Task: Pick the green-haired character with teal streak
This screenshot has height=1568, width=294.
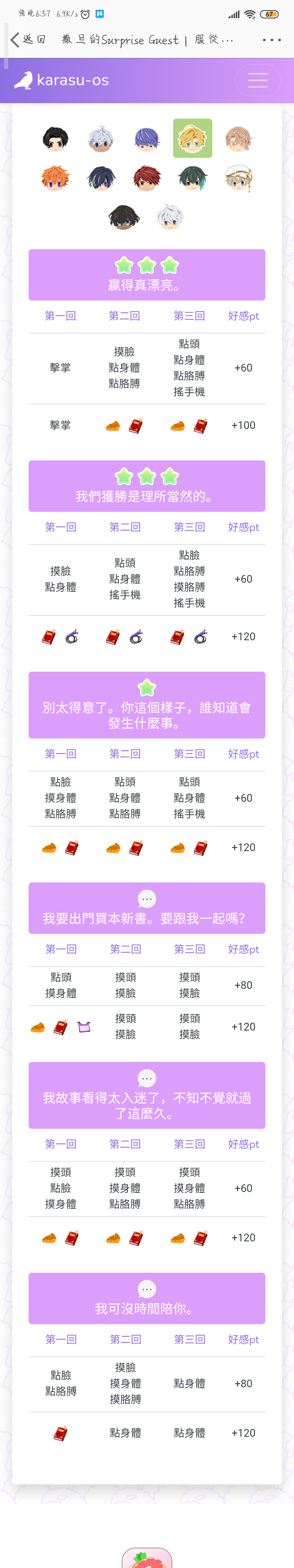Action: pos(193,178)
